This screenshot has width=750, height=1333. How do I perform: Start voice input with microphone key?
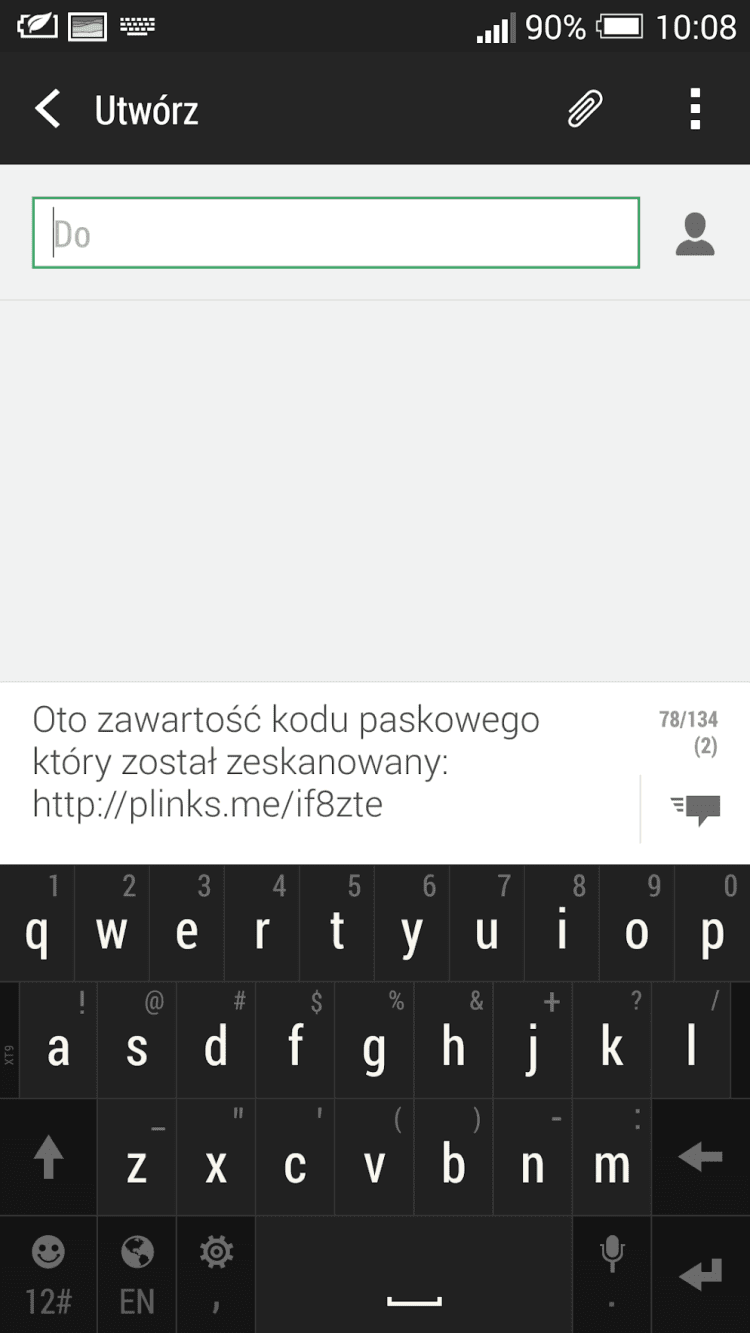[611, 1273]
